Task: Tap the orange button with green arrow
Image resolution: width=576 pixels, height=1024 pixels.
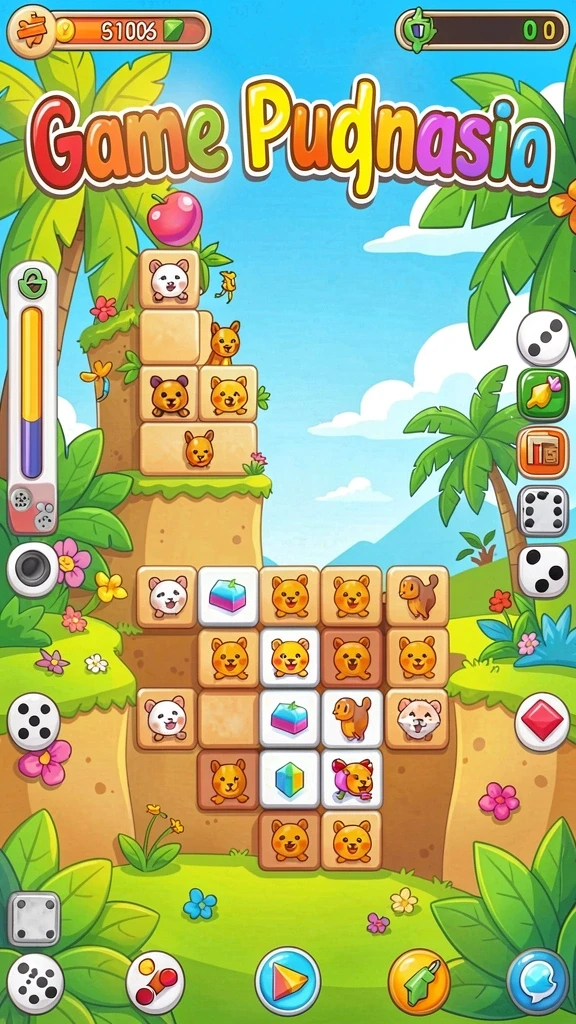Action: [x=419, y=981]
